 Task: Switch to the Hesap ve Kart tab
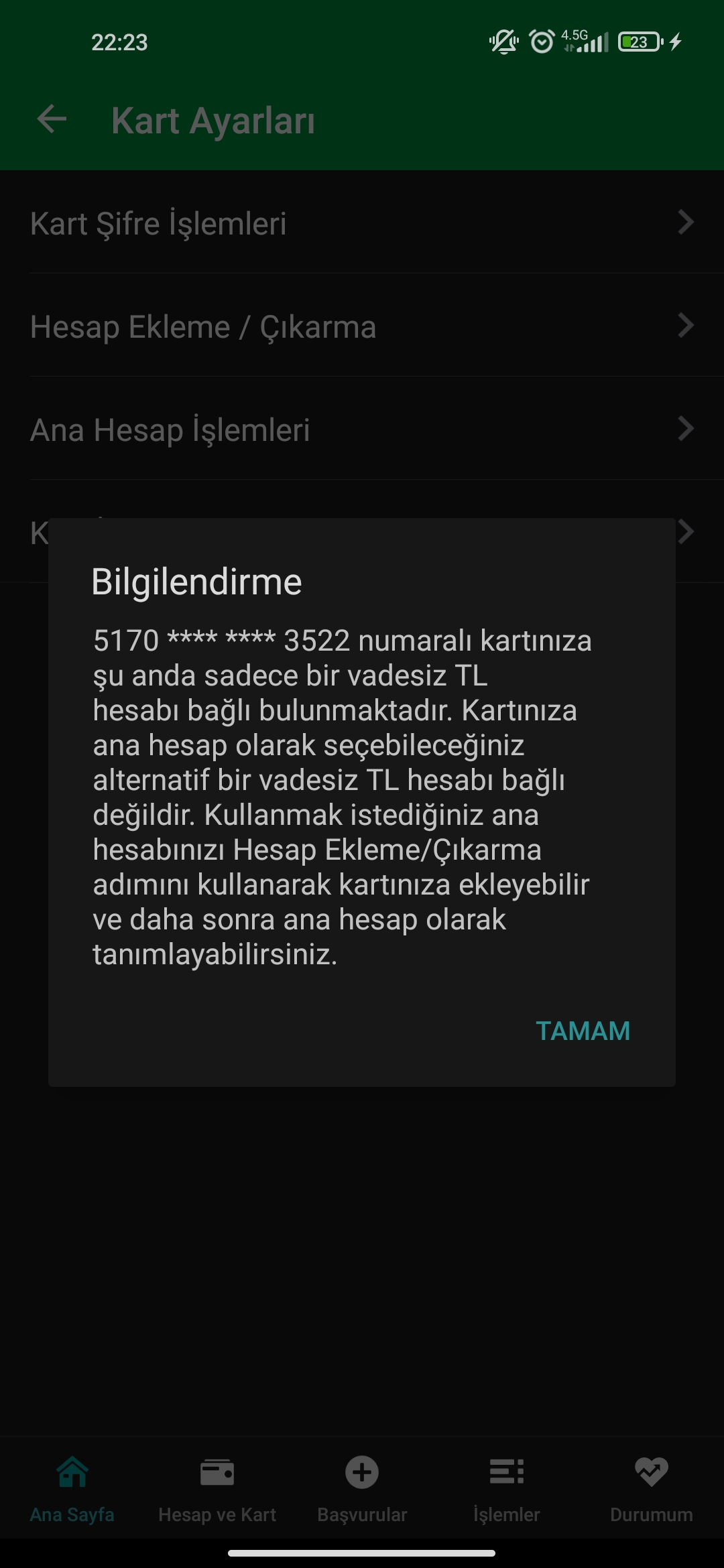pyautogui.click(x=217, y=1488)
